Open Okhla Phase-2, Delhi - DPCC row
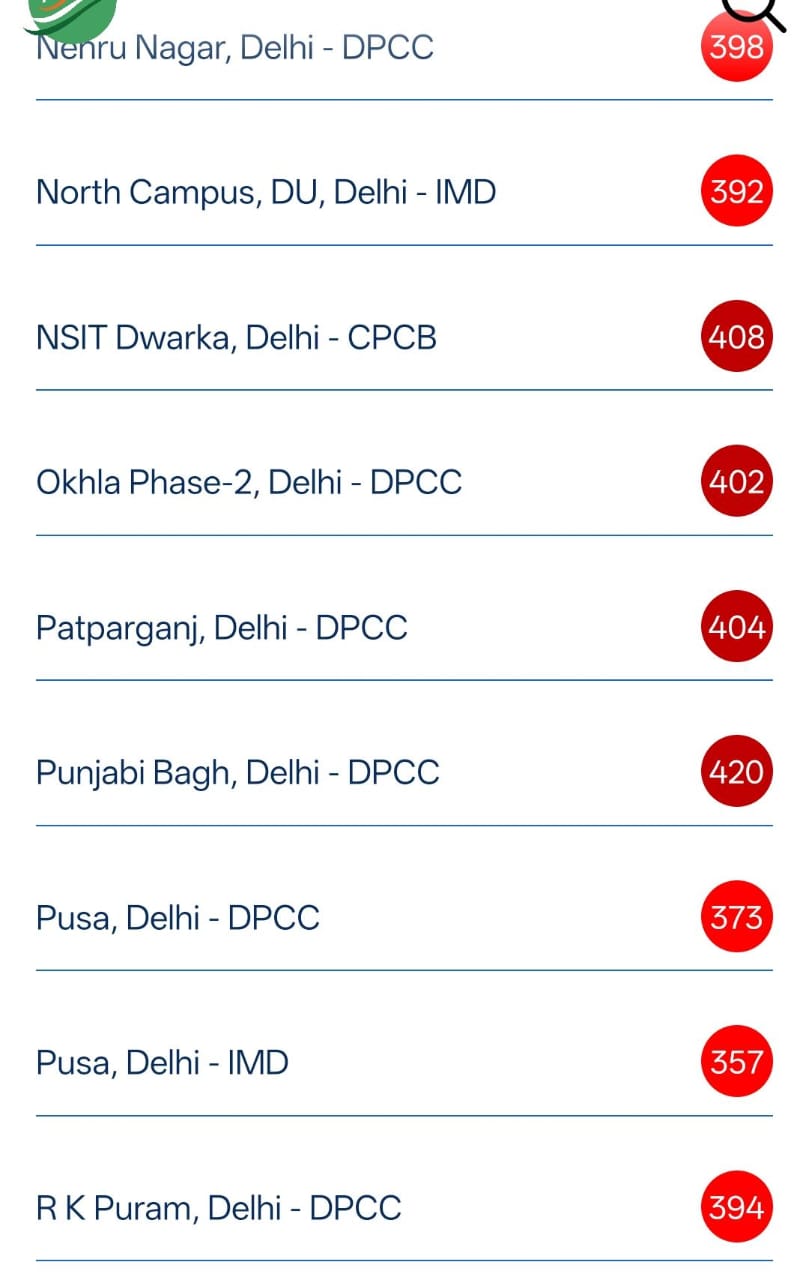The image size is (809, 1280). click(249, 483)
